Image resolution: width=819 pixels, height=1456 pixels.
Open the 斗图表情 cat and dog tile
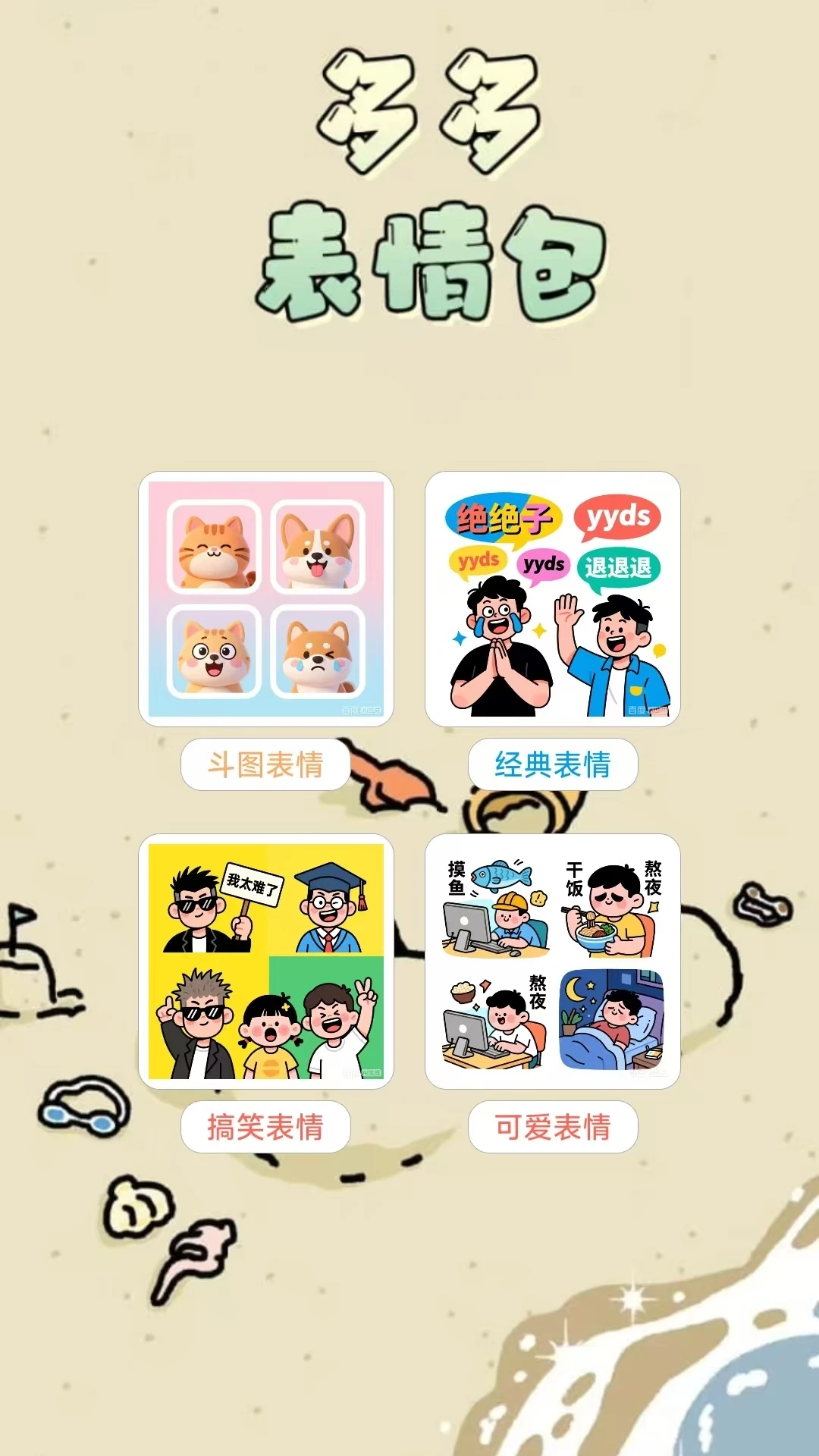pyautogui.click(x=265, y=599)
